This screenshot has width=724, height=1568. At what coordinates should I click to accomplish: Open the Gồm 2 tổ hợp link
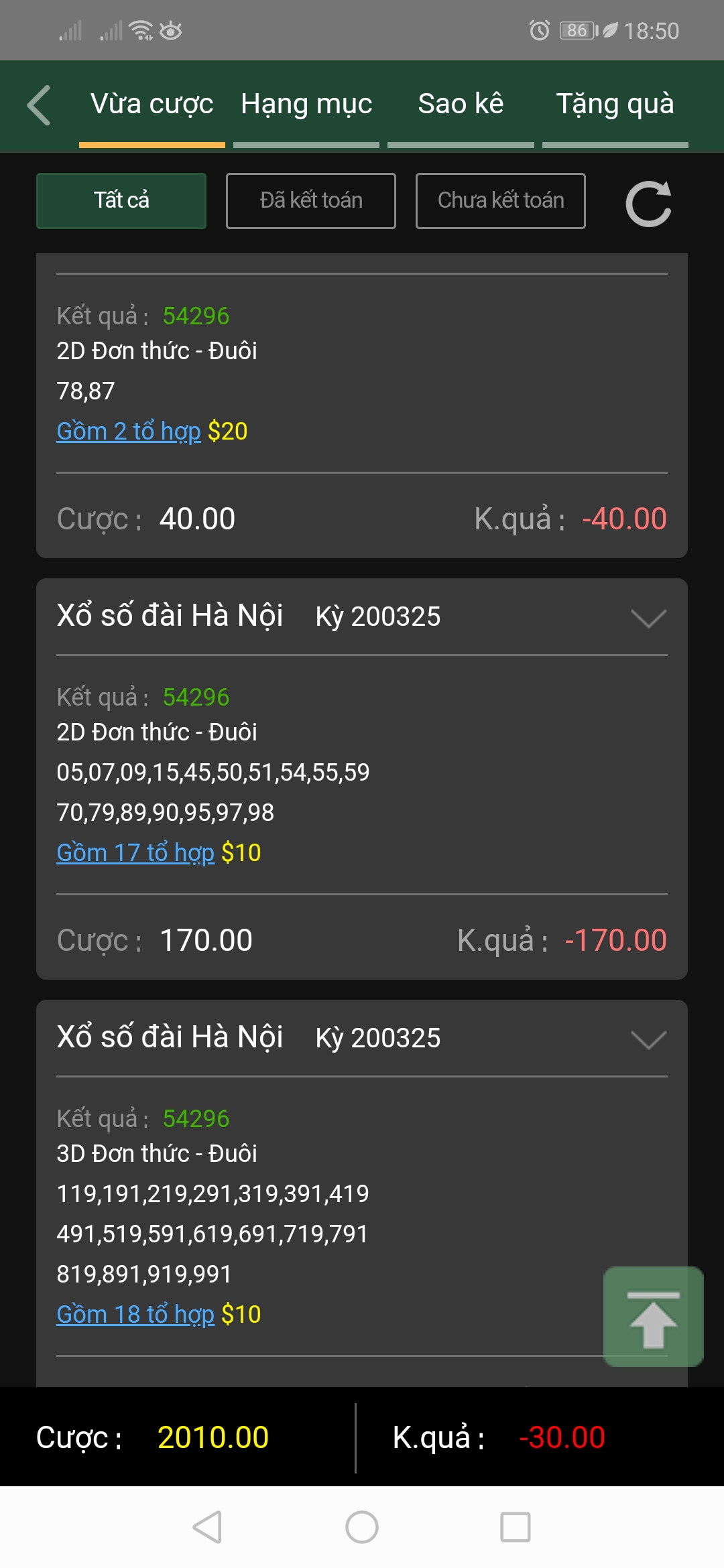129,431
